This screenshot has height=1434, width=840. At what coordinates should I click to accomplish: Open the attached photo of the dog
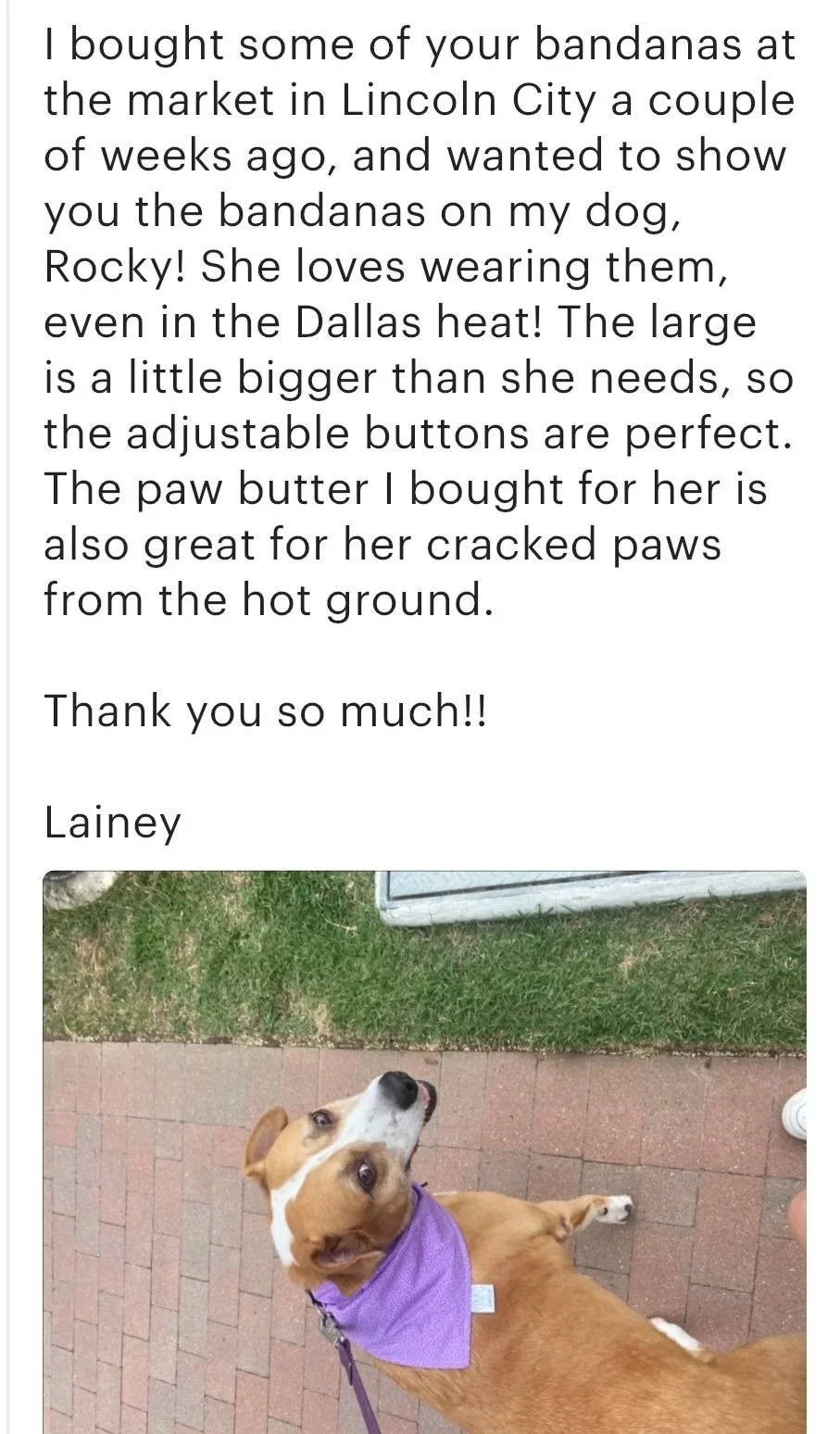[x=424, y=1151]
